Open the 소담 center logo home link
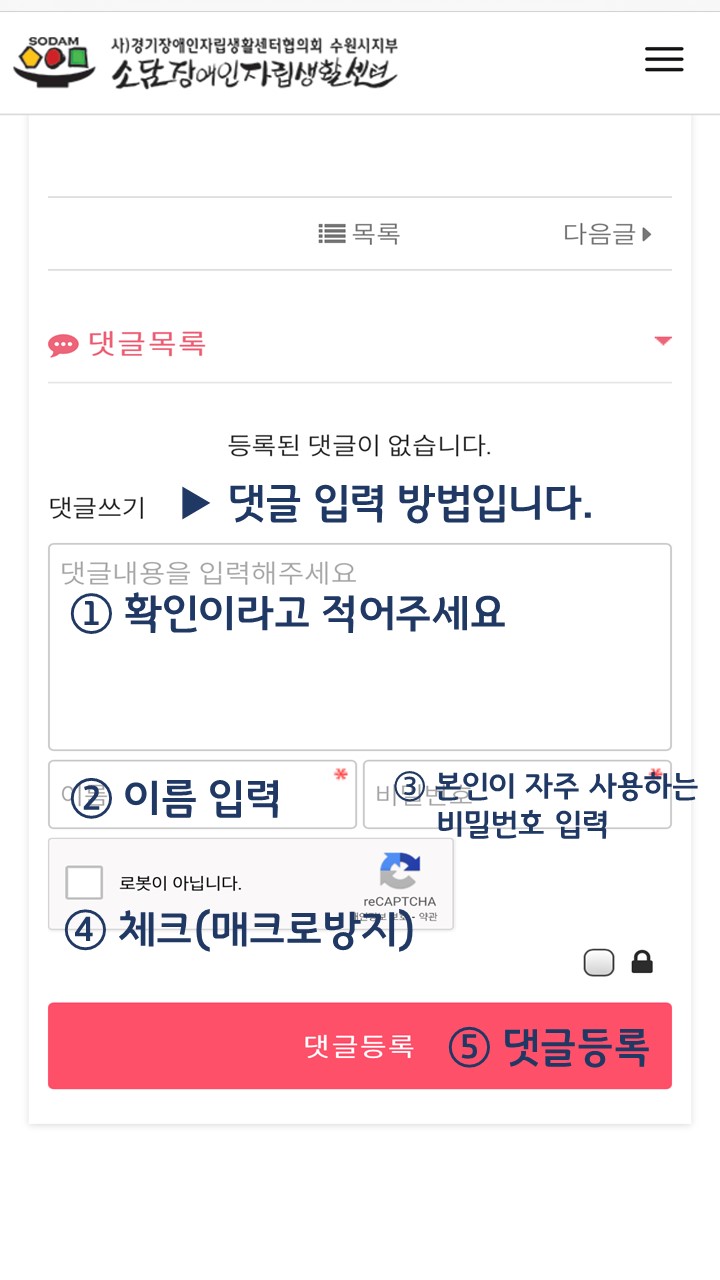Viewport: 720px width, 1280px height. [x=205, y=62]
